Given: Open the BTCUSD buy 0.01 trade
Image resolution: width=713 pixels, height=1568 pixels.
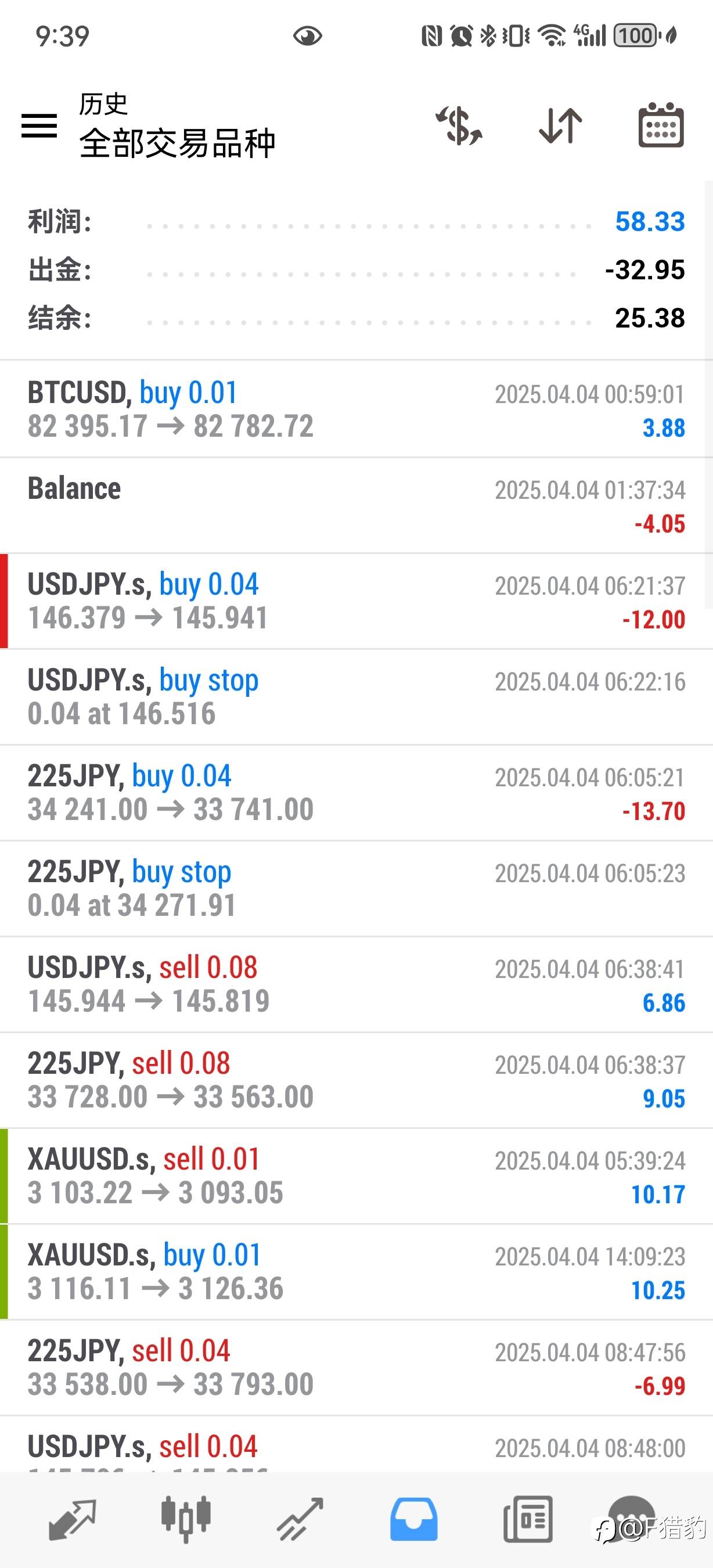Looking at the screenshot, I should pyautogui.click(x=356, y=409).
